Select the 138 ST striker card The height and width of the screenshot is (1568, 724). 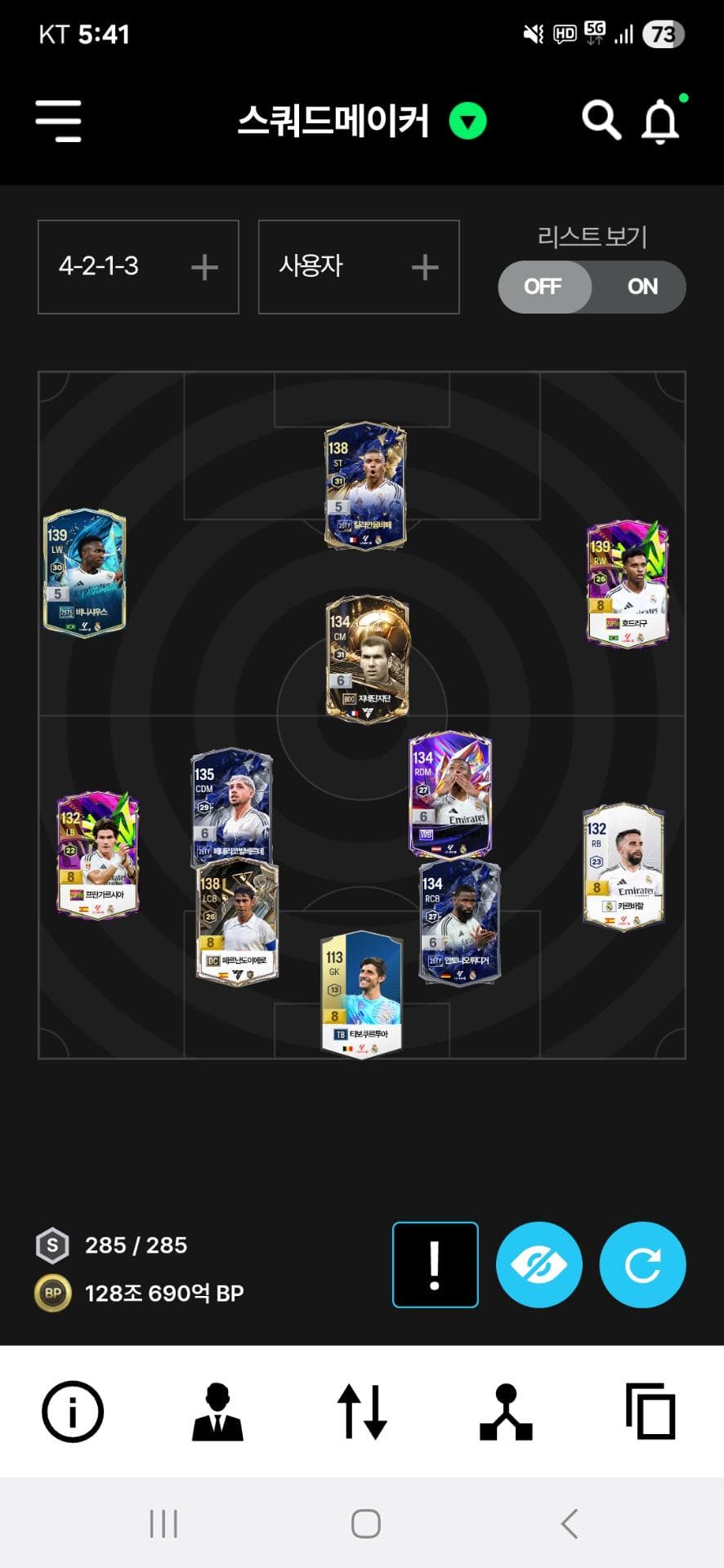point(365,486)
